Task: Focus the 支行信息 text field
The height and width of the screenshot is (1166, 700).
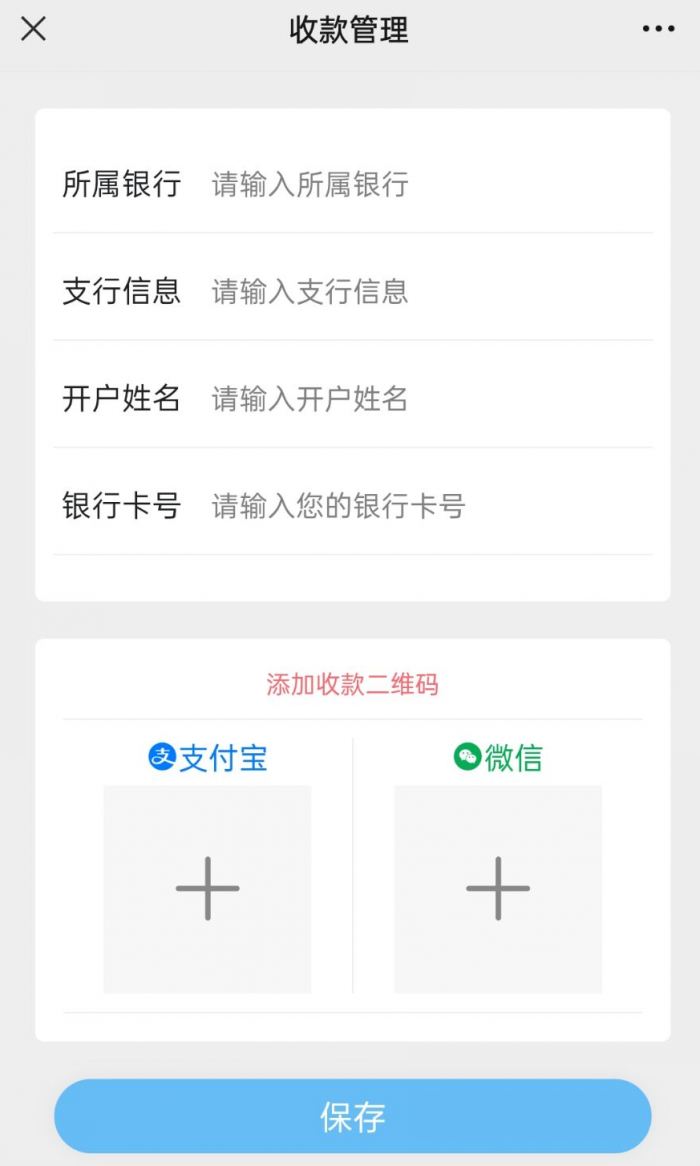Action: point(420,291)
